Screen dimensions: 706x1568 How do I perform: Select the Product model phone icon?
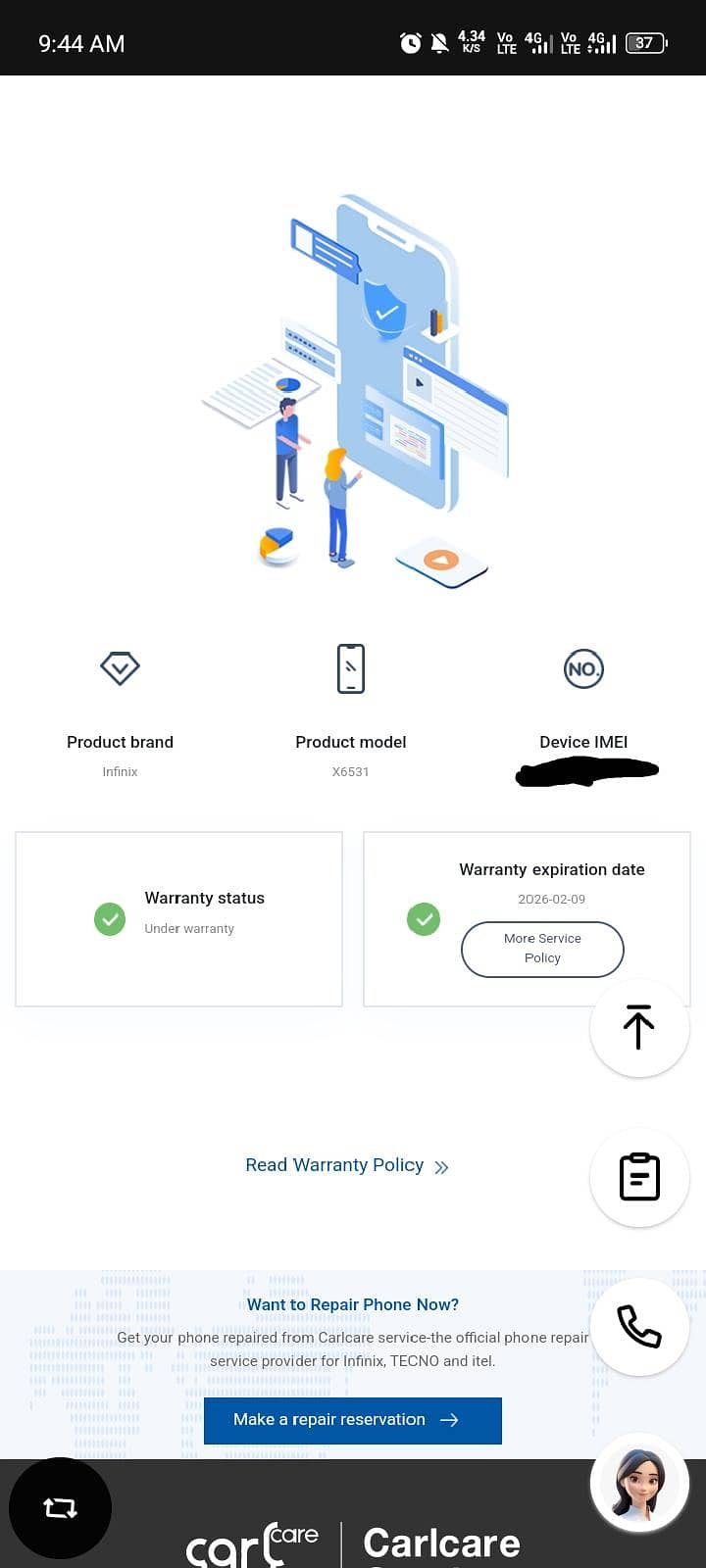click(x=350, y=668)
